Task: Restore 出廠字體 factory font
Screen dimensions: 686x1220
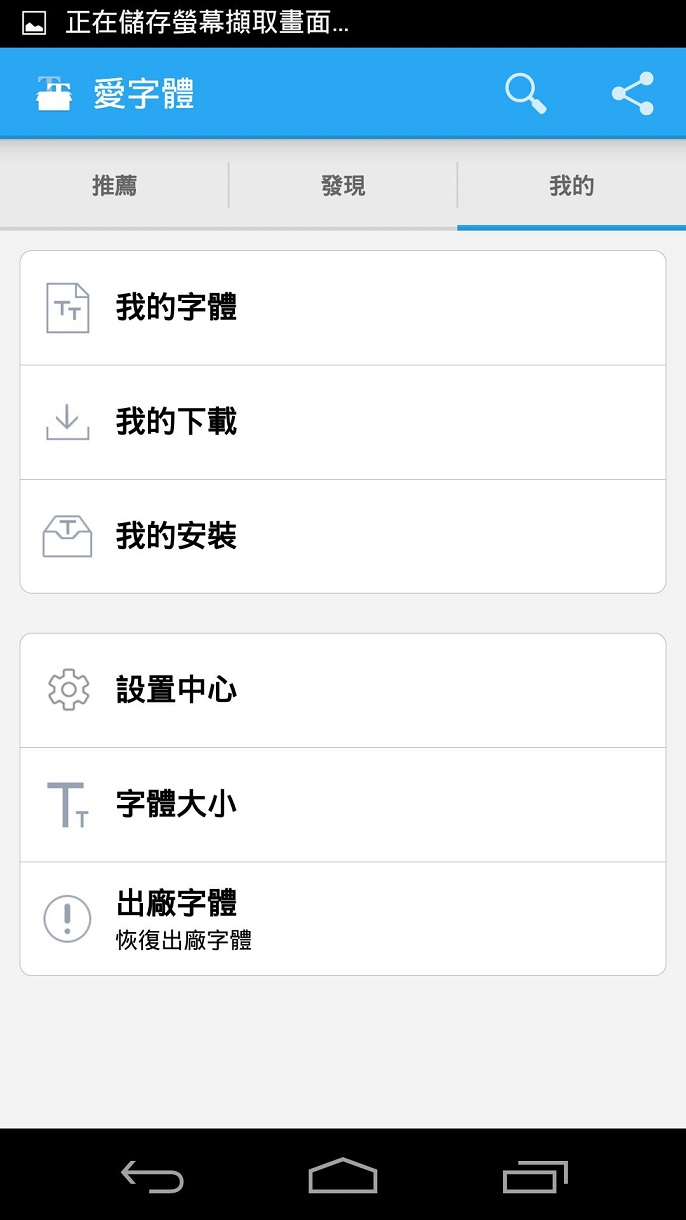Action: 343,918
